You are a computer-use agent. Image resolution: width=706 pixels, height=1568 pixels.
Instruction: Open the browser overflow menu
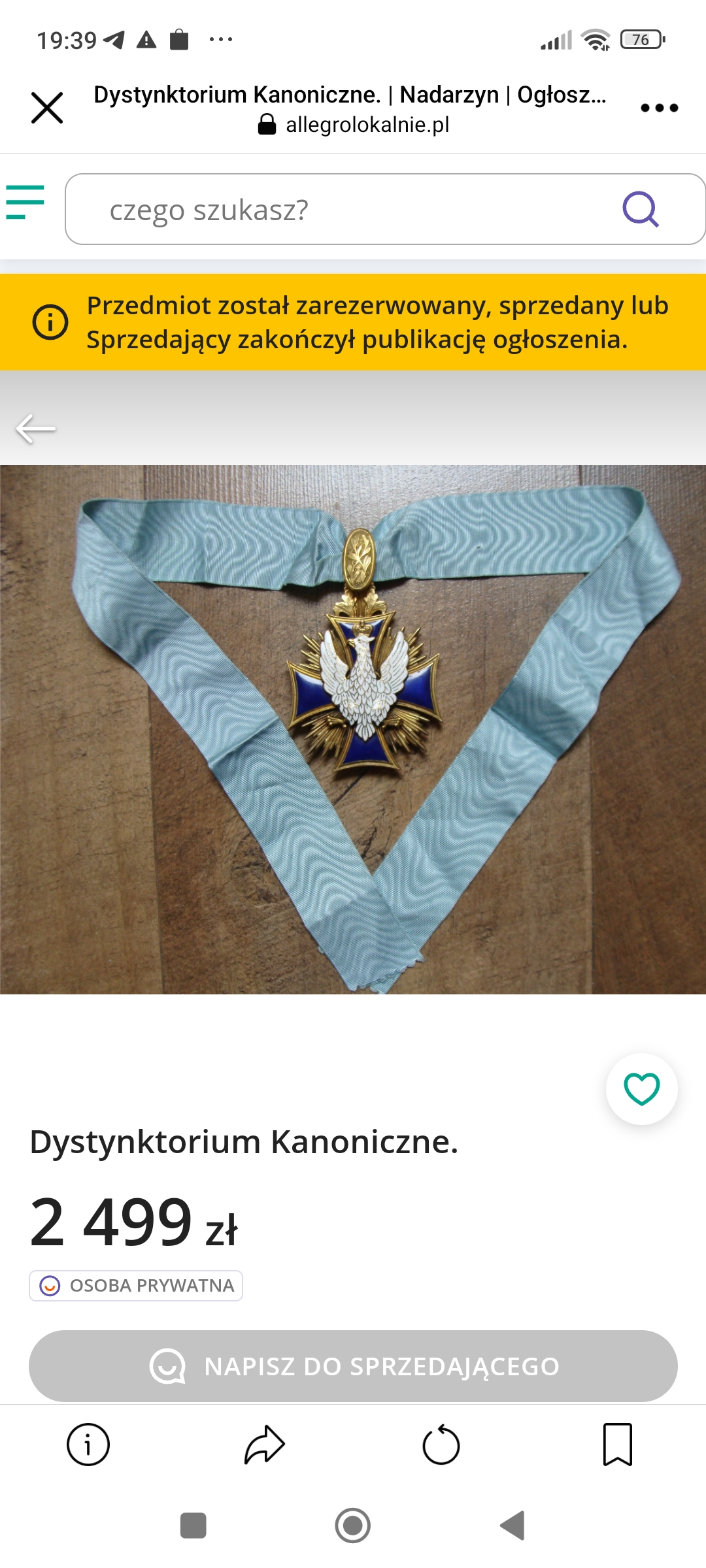point(659,108)
